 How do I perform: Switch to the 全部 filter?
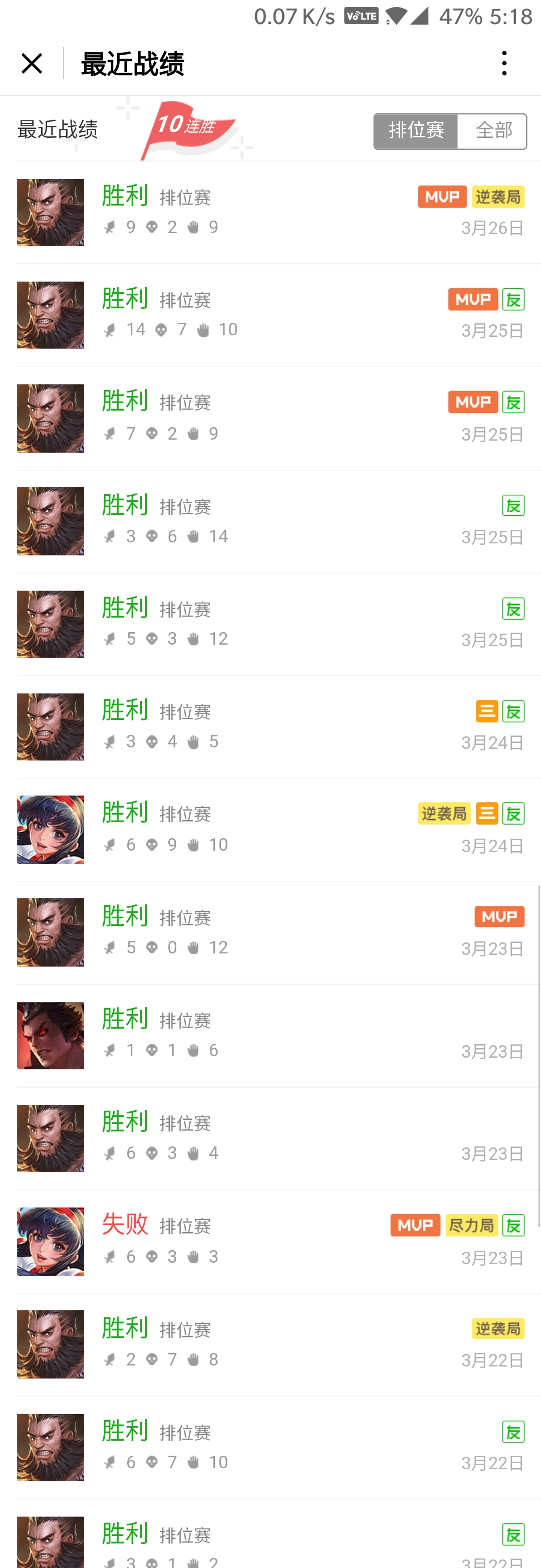[x=492, y=131]
